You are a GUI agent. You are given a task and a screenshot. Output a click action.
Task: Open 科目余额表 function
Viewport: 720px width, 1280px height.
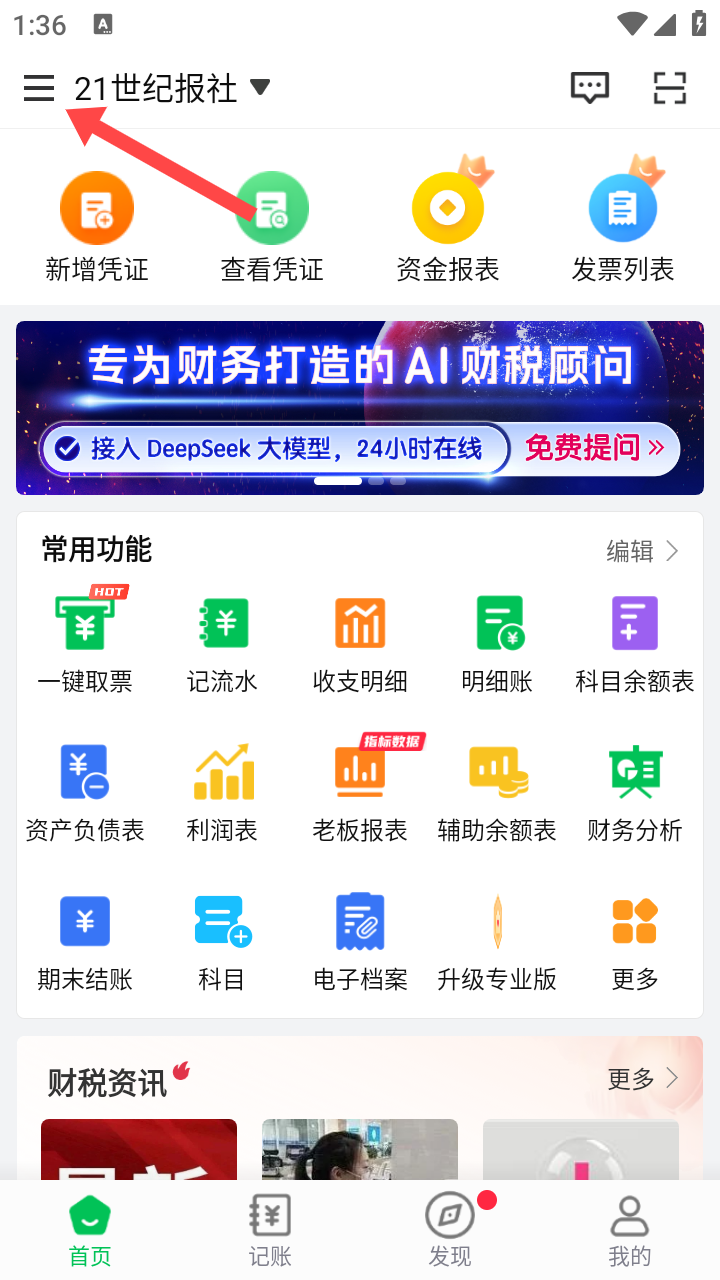coord(635,641)
